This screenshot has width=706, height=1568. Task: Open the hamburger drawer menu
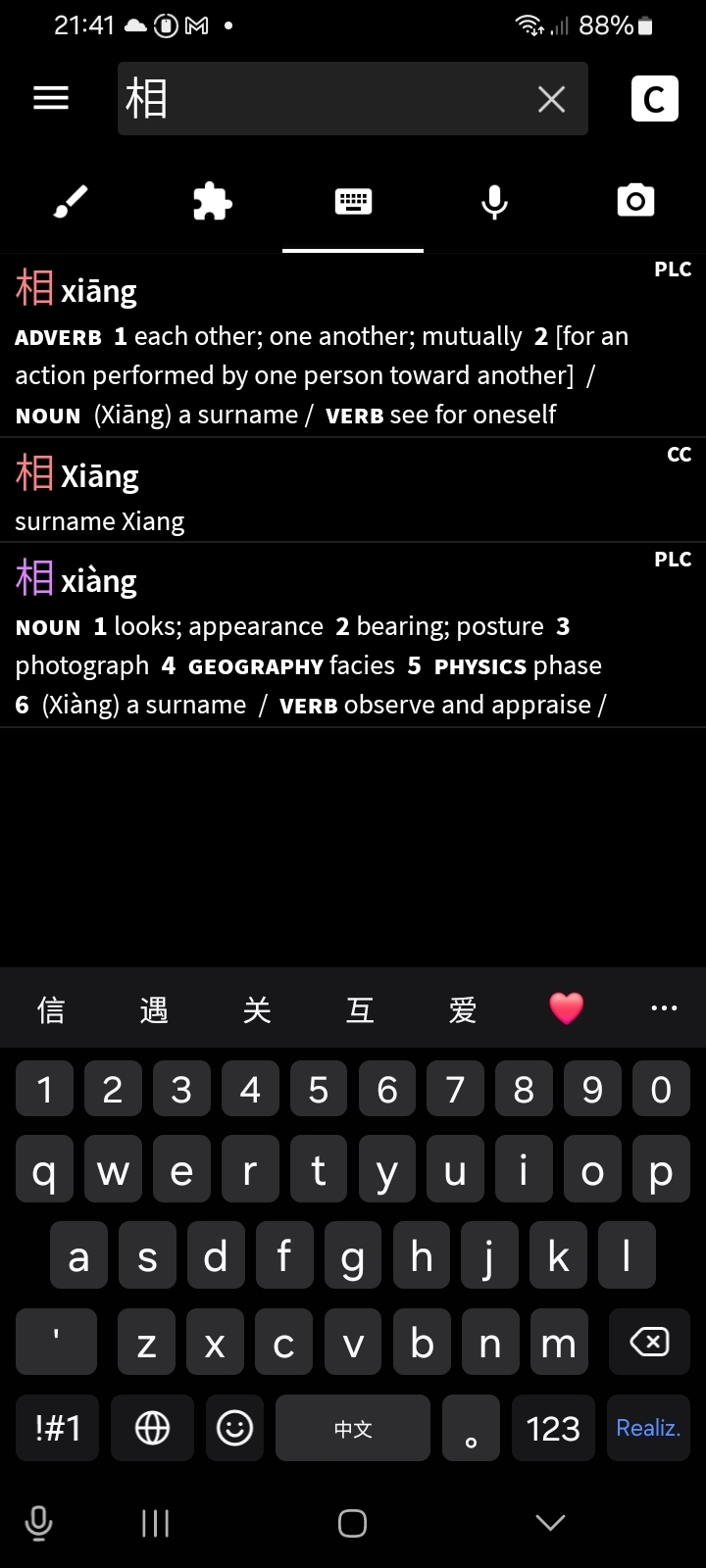(x=51, y=98)
